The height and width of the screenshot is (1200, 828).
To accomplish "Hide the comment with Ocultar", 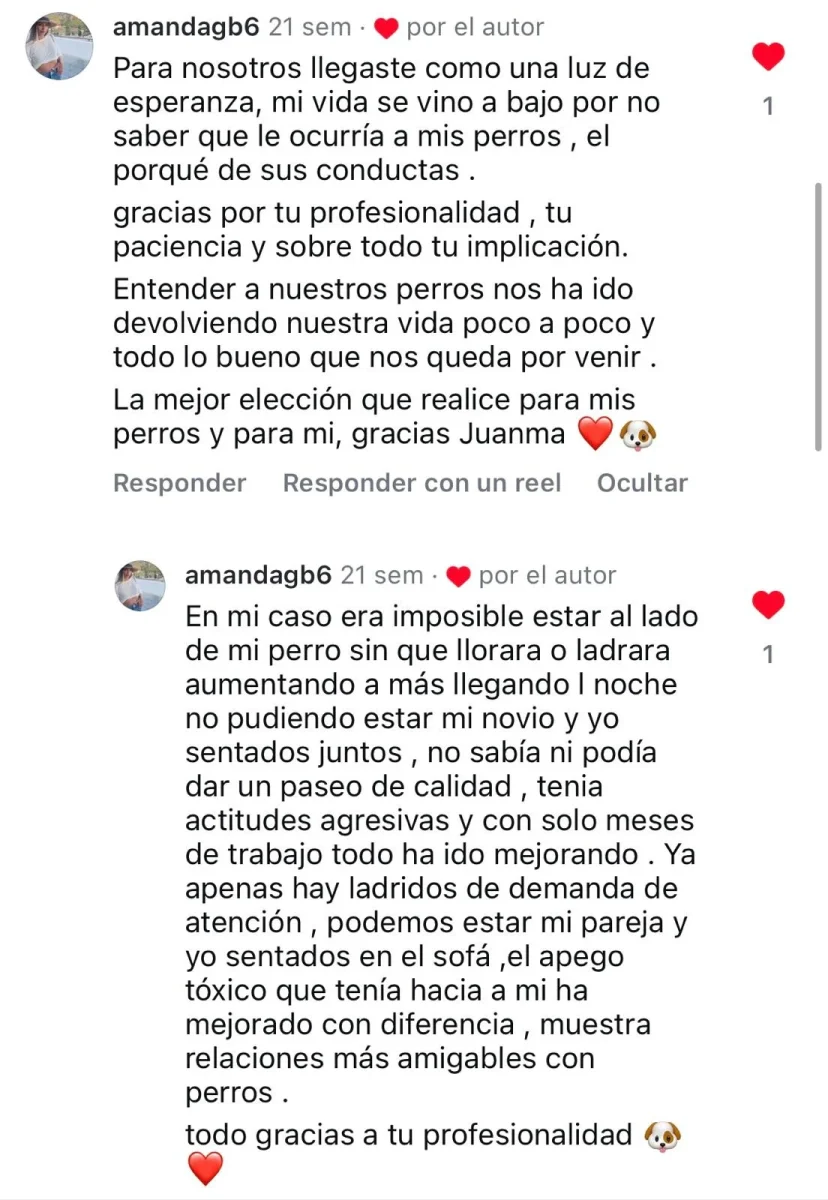I will 642,483.
